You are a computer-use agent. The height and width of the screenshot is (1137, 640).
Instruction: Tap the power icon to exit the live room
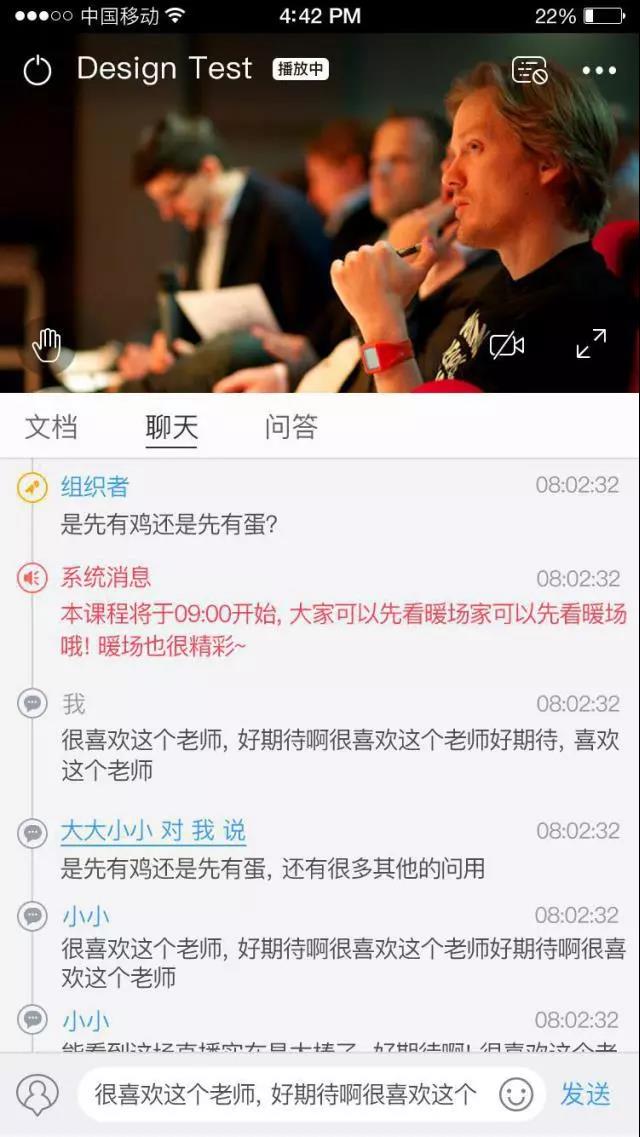click(x=37, y=70)
